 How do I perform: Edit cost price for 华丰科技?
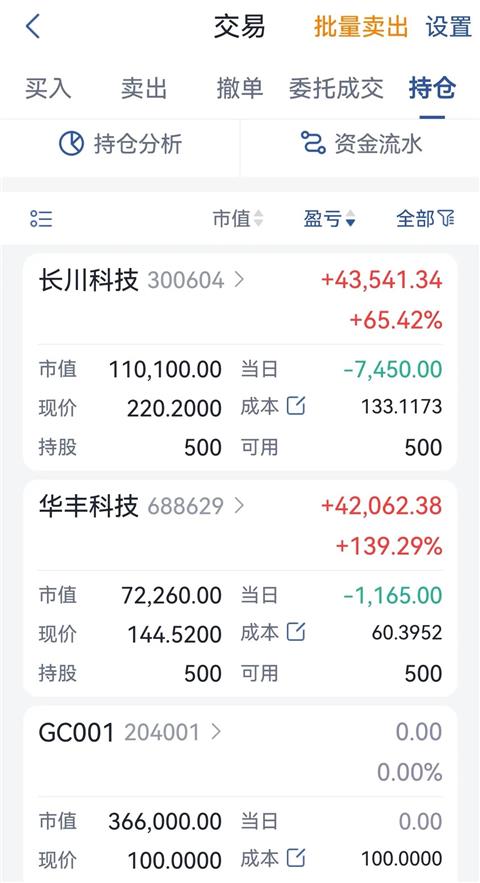296,632
